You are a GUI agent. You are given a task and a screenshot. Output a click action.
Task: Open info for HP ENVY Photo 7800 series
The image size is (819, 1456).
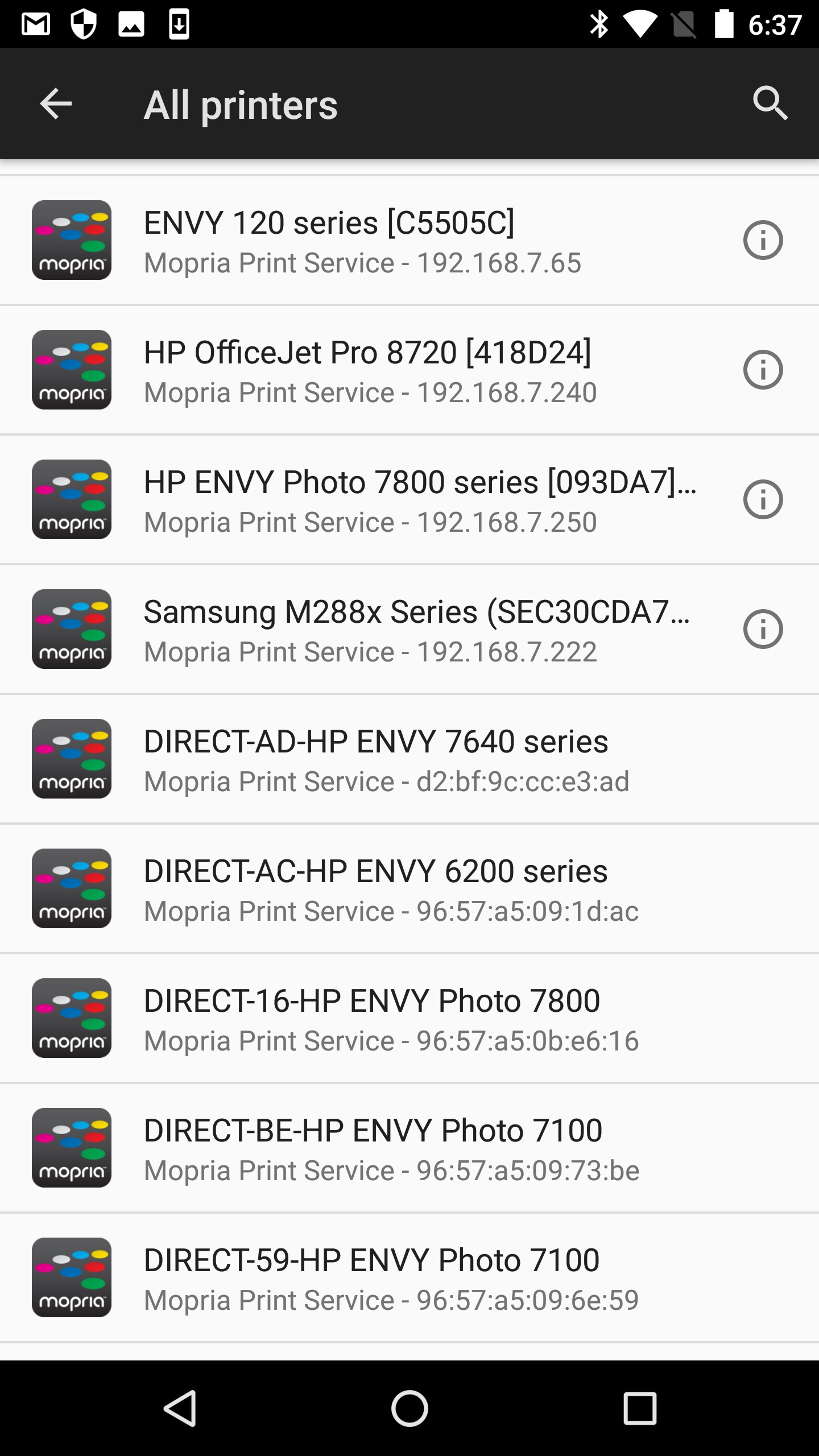pyautogui.click(x=763, y=500)
